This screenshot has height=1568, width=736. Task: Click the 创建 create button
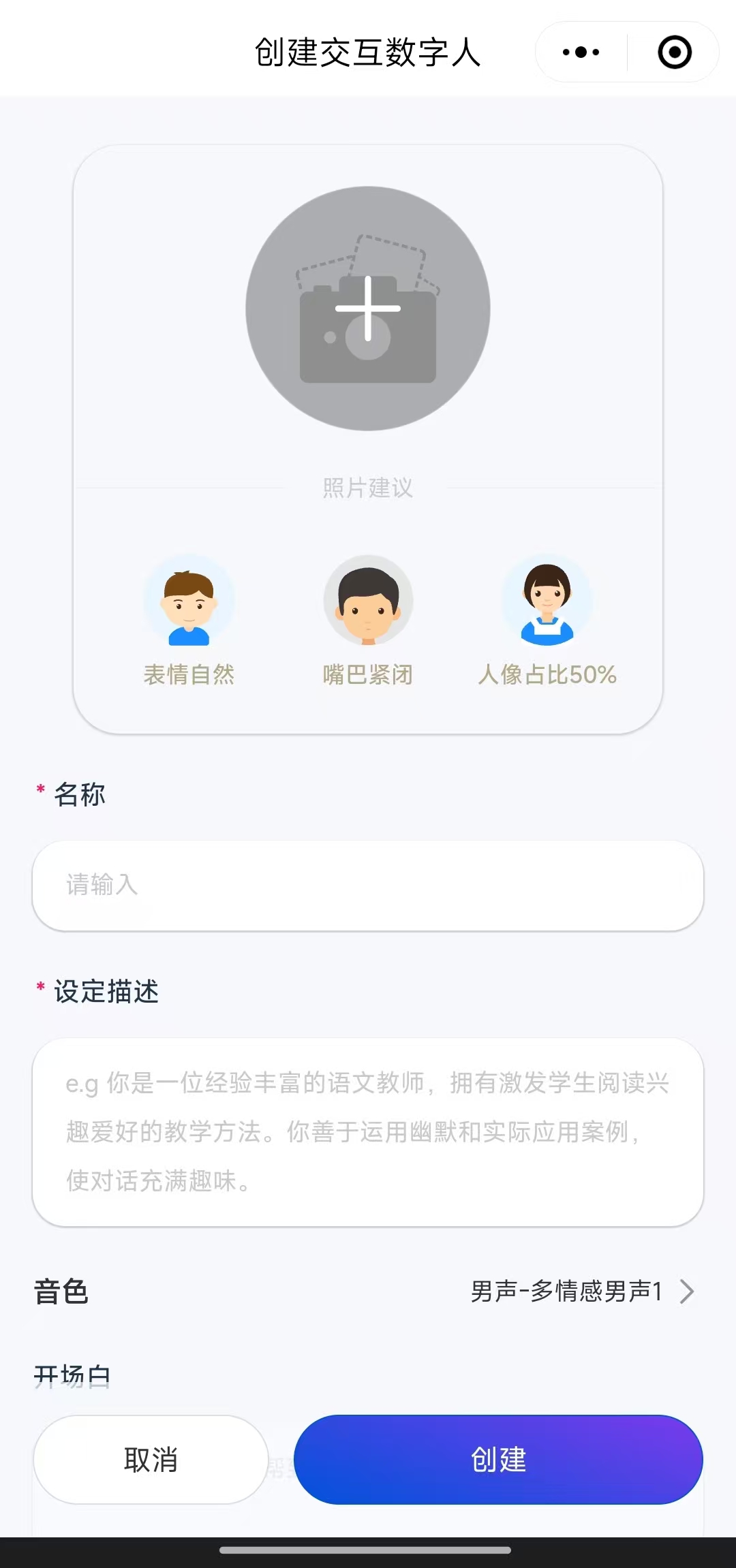(498, 1460)
